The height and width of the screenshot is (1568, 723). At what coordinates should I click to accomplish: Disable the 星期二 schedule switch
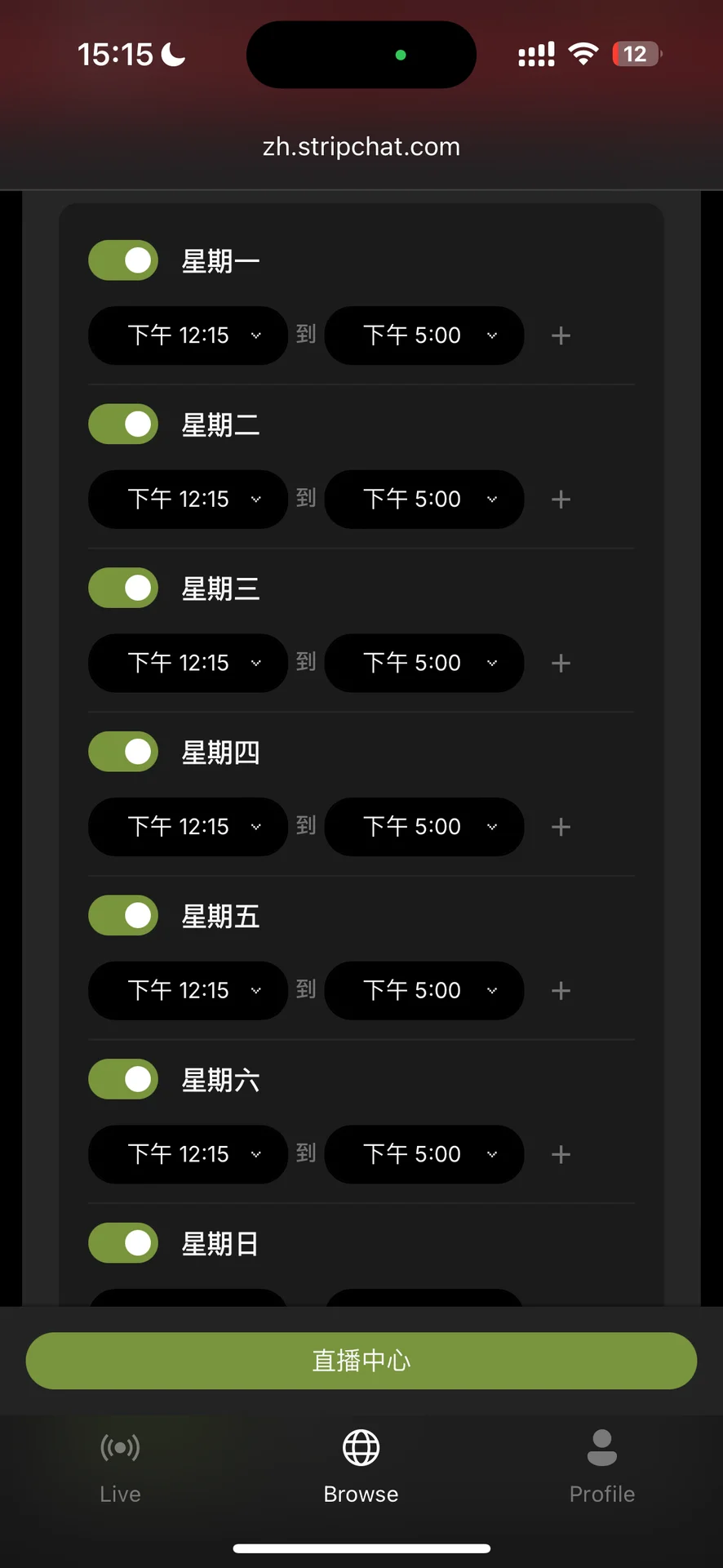[123, 424]
